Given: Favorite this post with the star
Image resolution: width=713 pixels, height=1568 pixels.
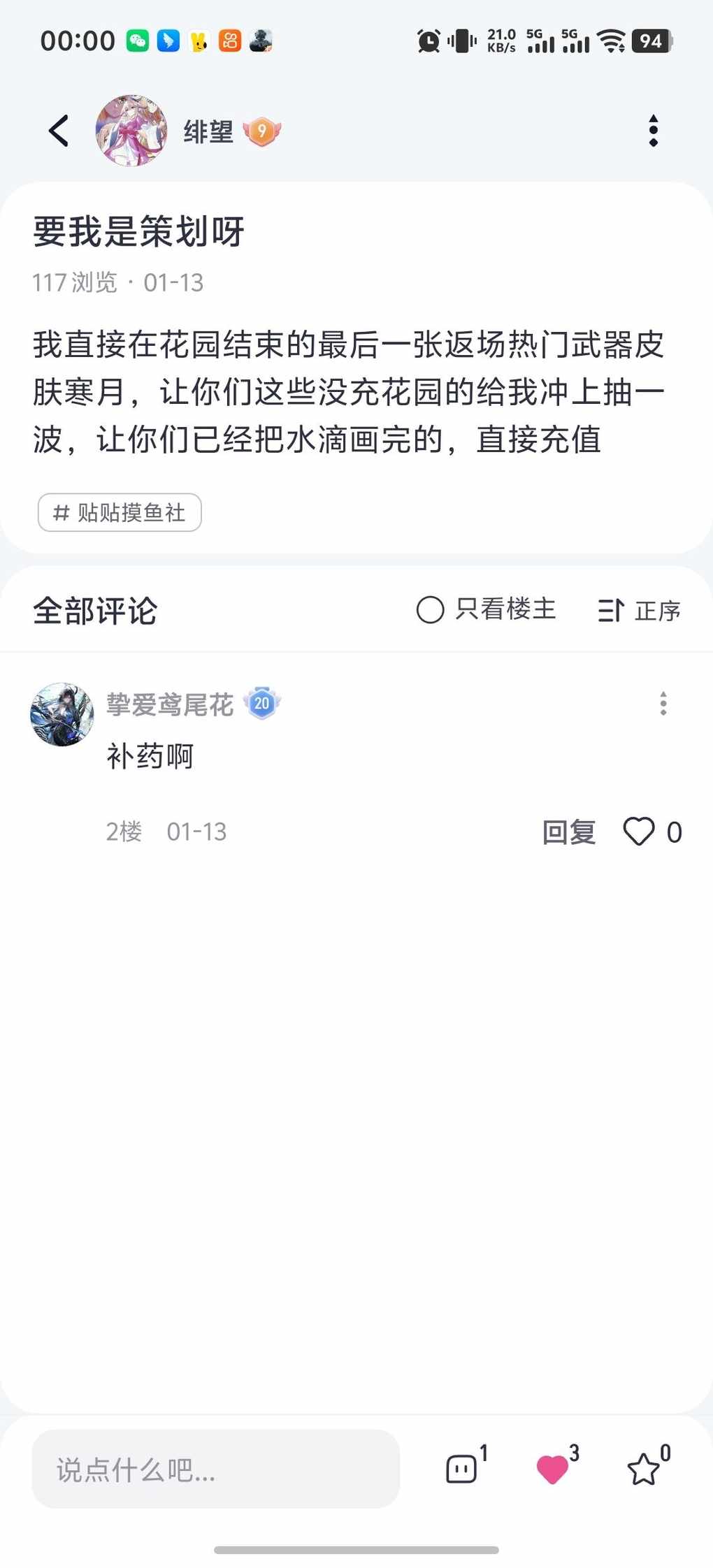Looking at the screenshot, I should coord(643,1468).
